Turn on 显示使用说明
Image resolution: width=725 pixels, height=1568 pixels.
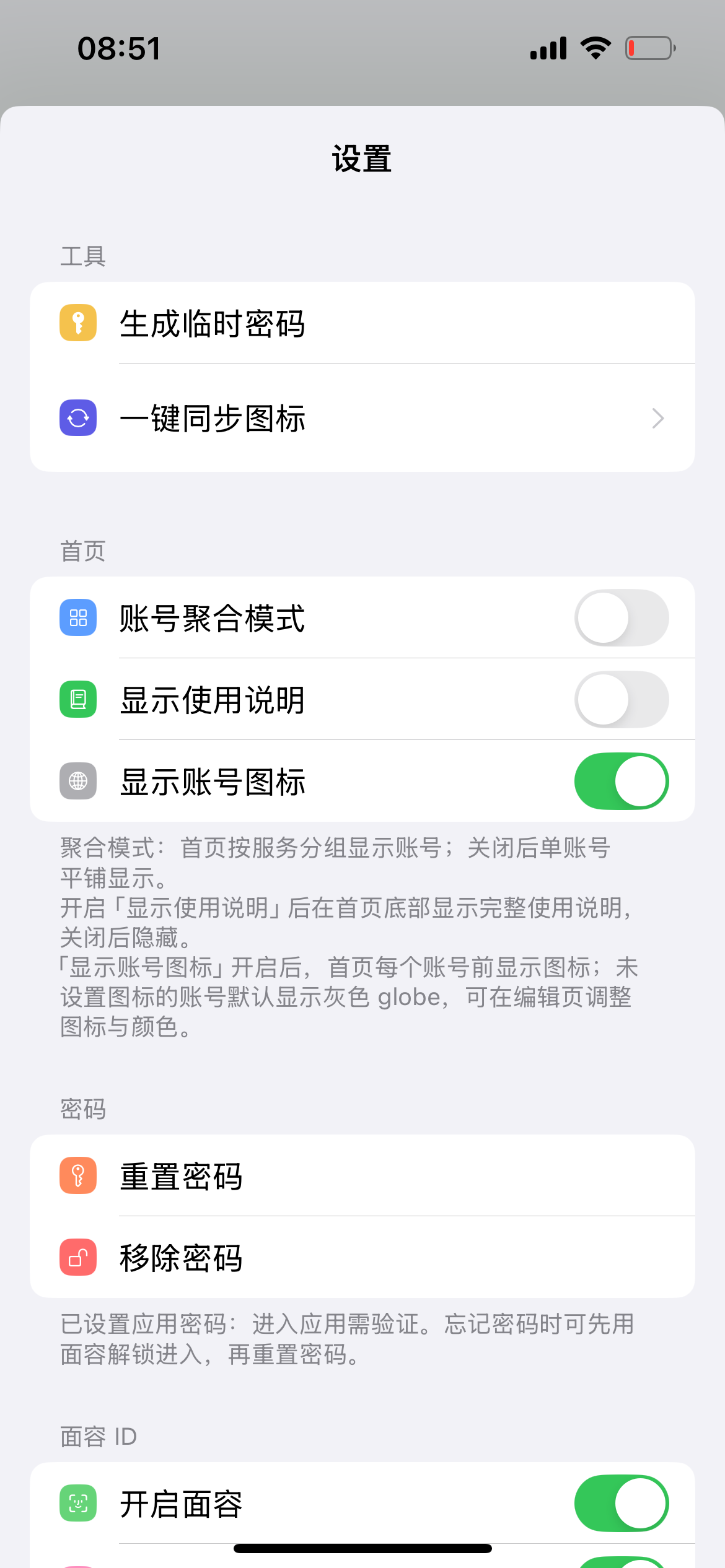click(x=622, y=699)
